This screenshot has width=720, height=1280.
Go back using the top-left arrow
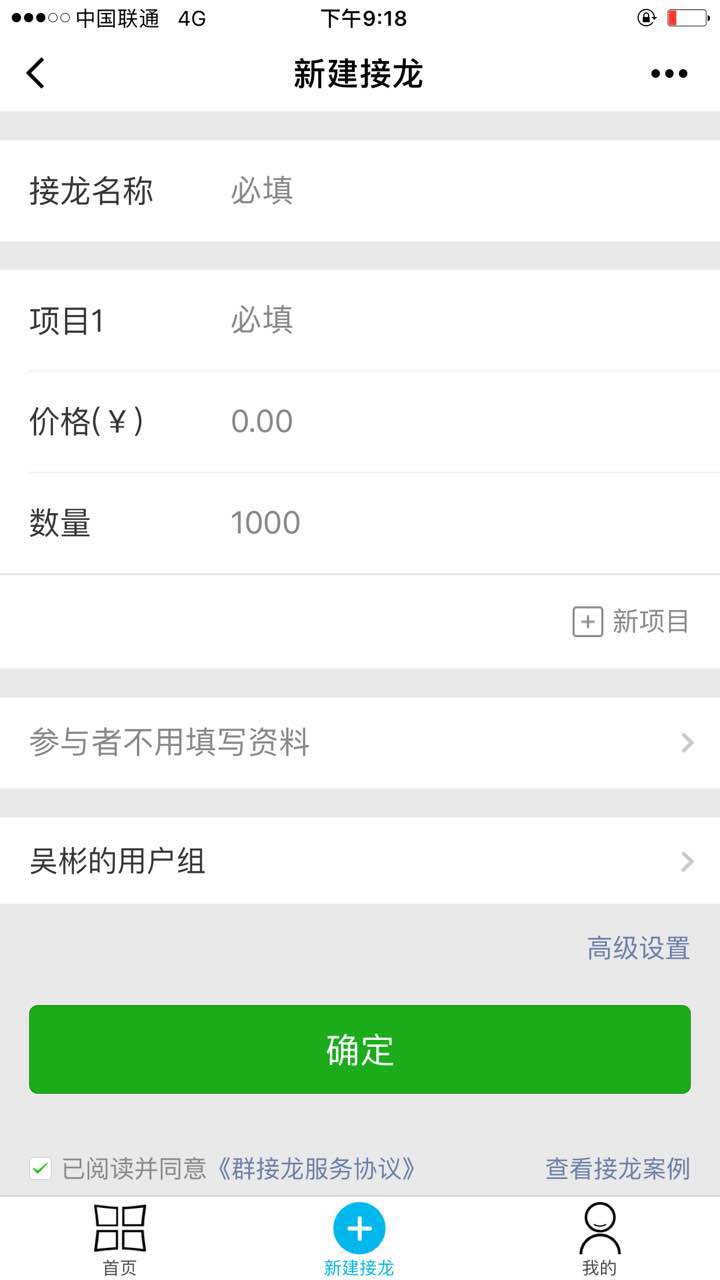[35, 73]
